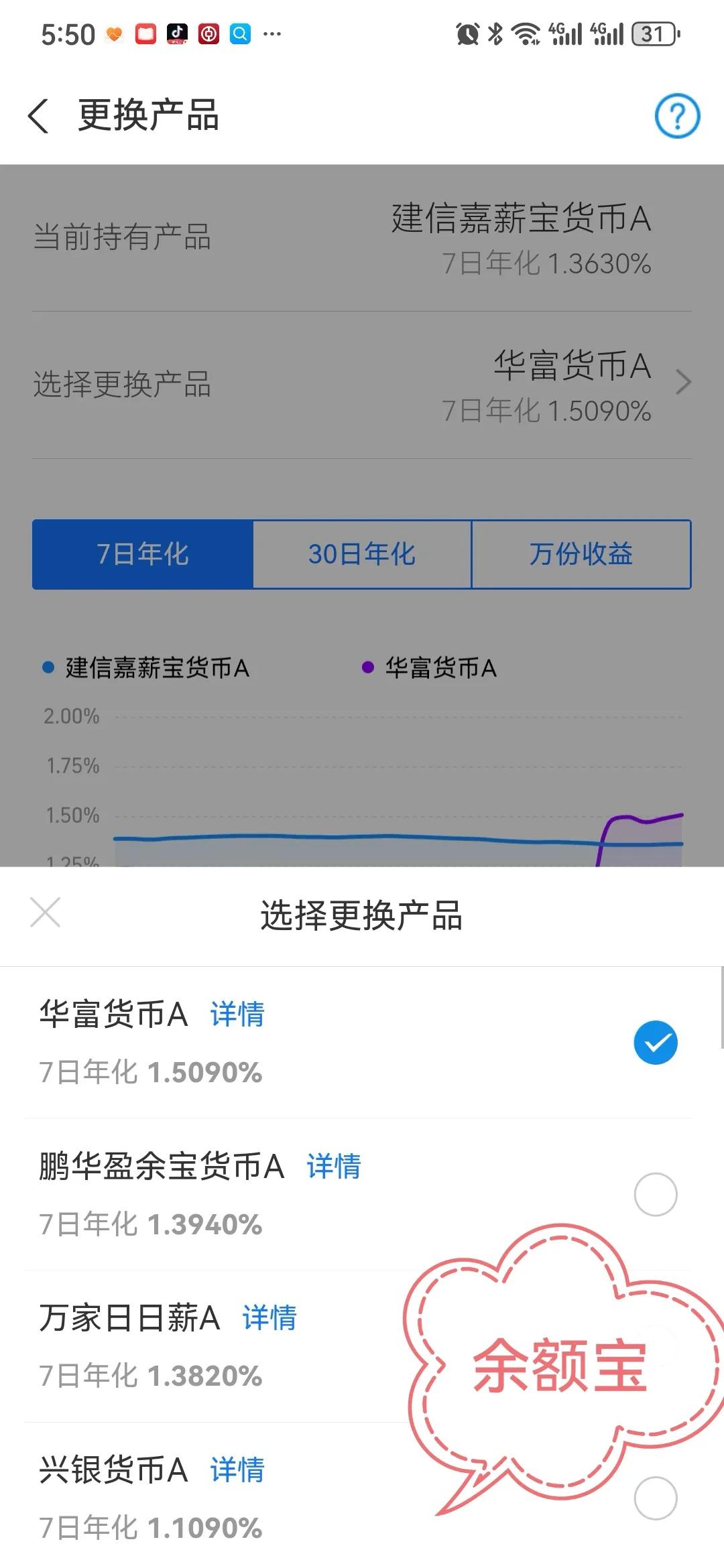Tap the Bluetooth status bar icon

pos(496,35)
